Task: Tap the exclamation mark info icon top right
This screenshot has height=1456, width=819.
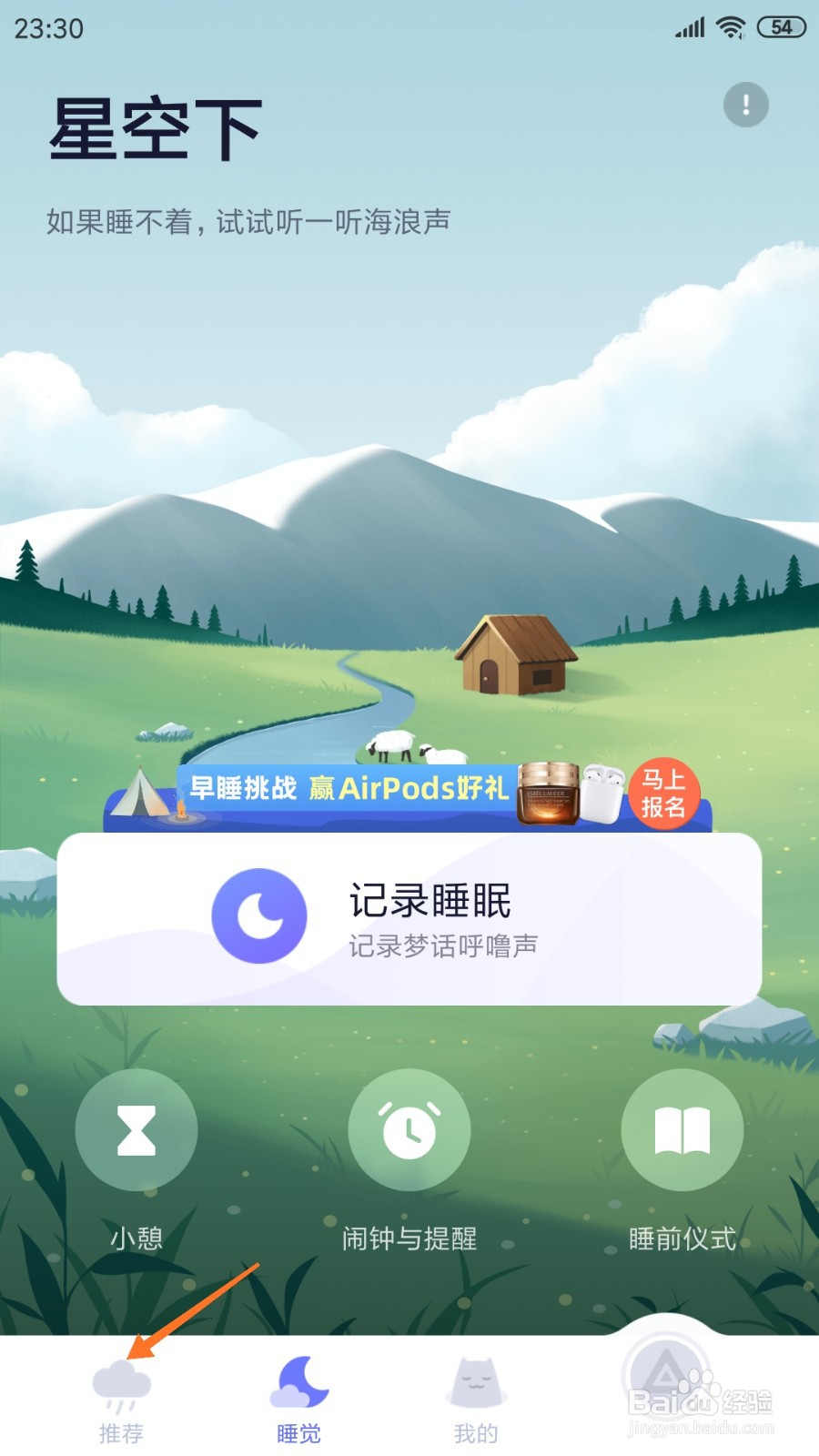Action: pos(744,104)
